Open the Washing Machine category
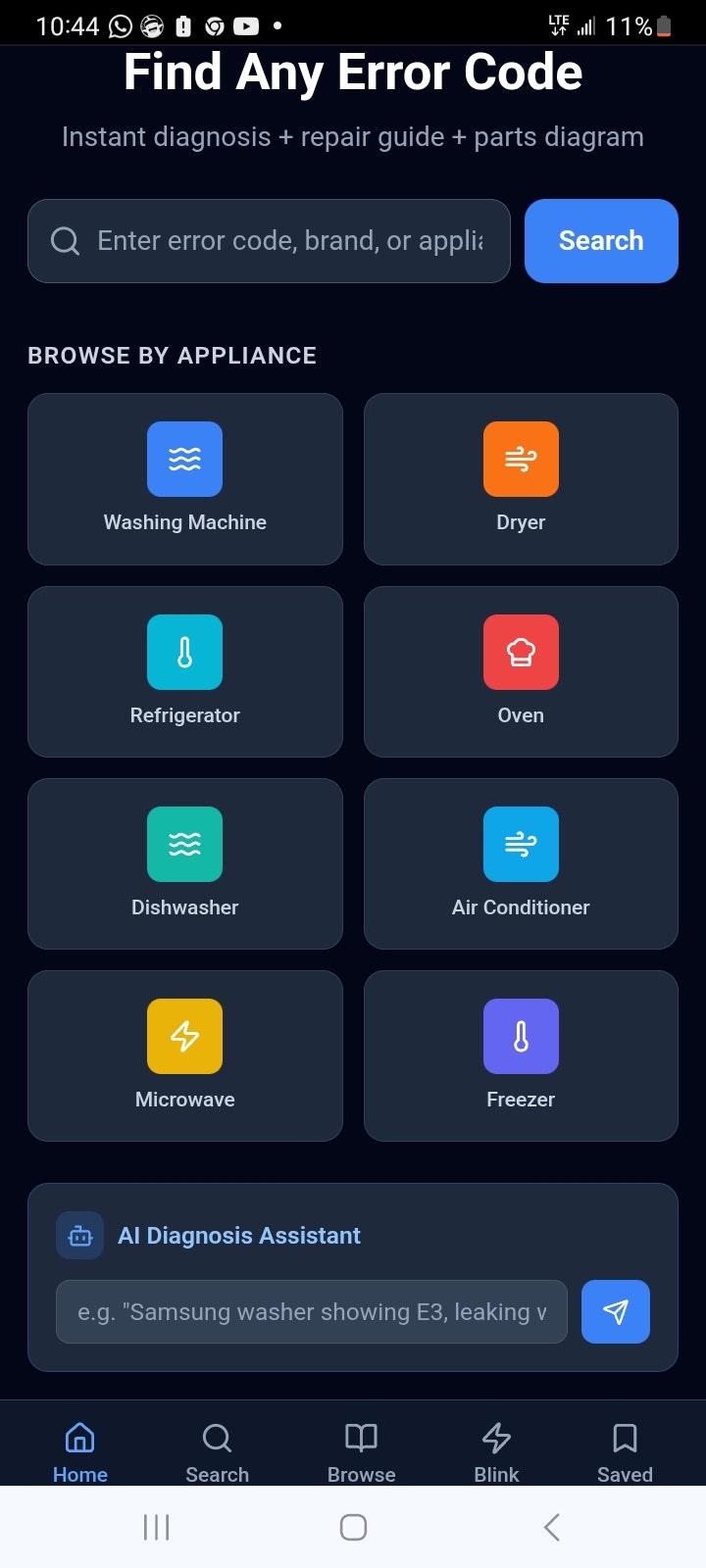706x1568 pixels. (185, 479)
